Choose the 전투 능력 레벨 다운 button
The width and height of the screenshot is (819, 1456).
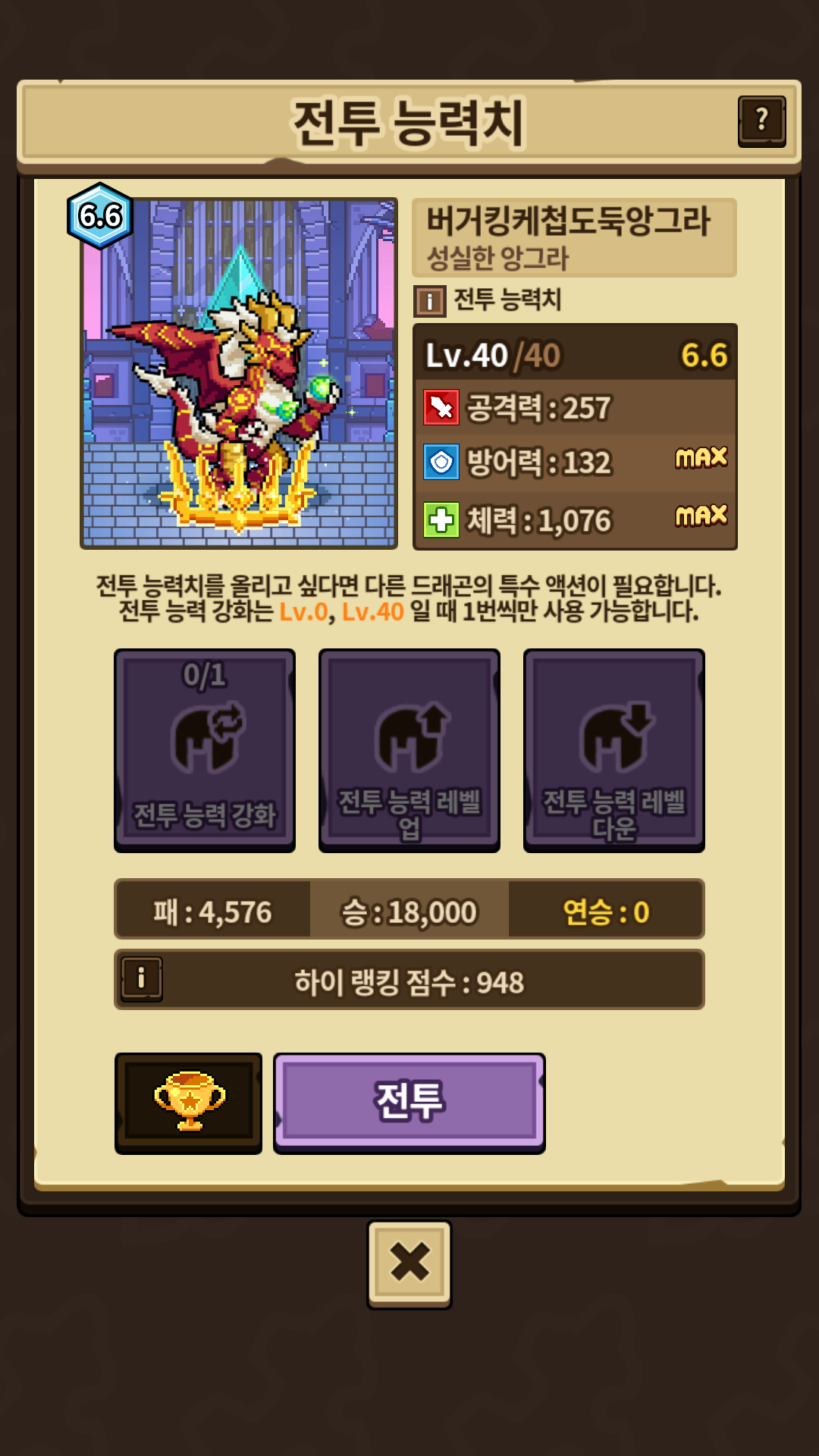click(614, 750)
